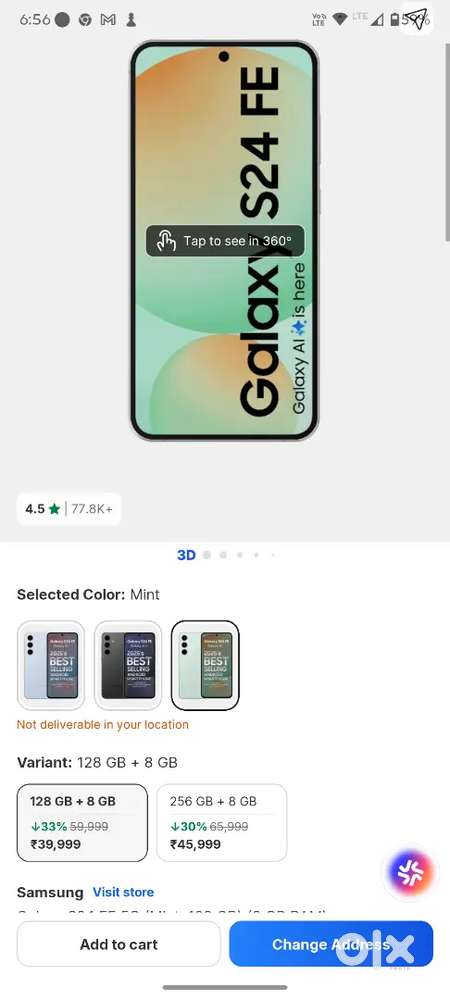Select the black color option

click(x=128, y=665)
